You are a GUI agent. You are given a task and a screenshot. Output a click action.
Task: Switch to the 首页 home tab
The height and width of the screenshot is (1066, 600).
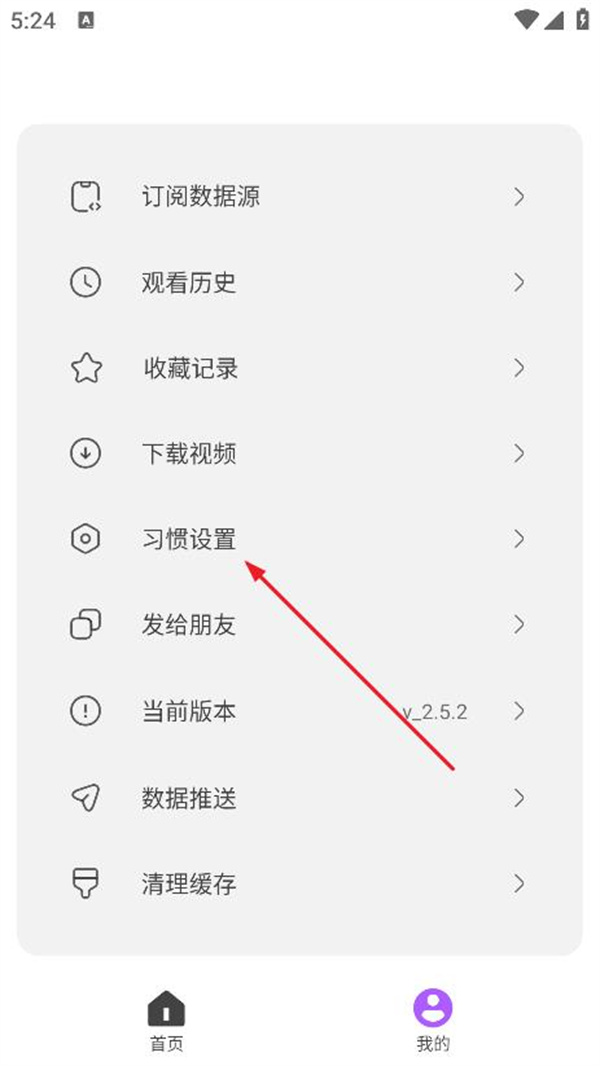pos(166,1021)
